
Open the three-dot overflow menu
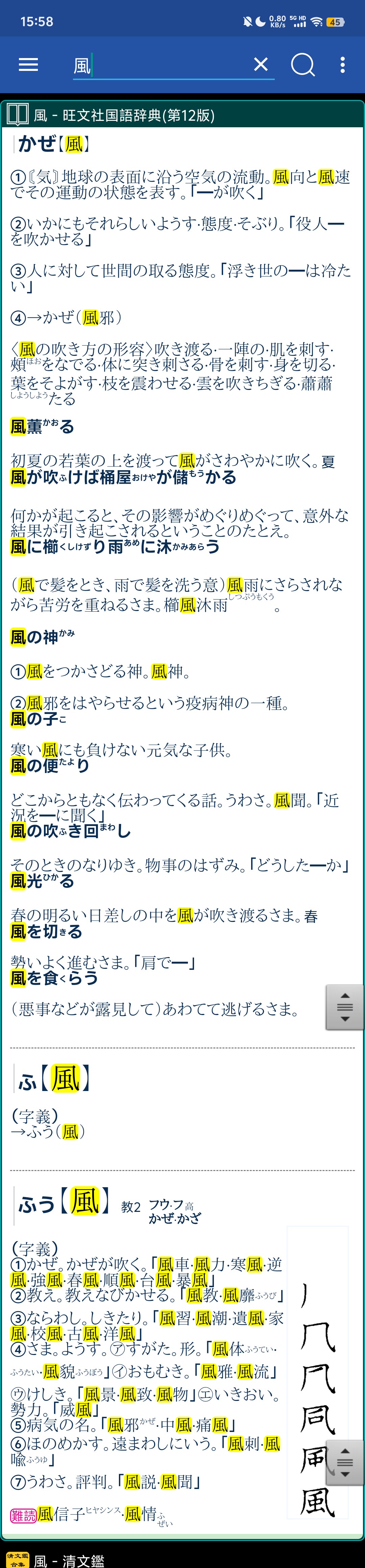pyautogui.click(x=342, y=64)
